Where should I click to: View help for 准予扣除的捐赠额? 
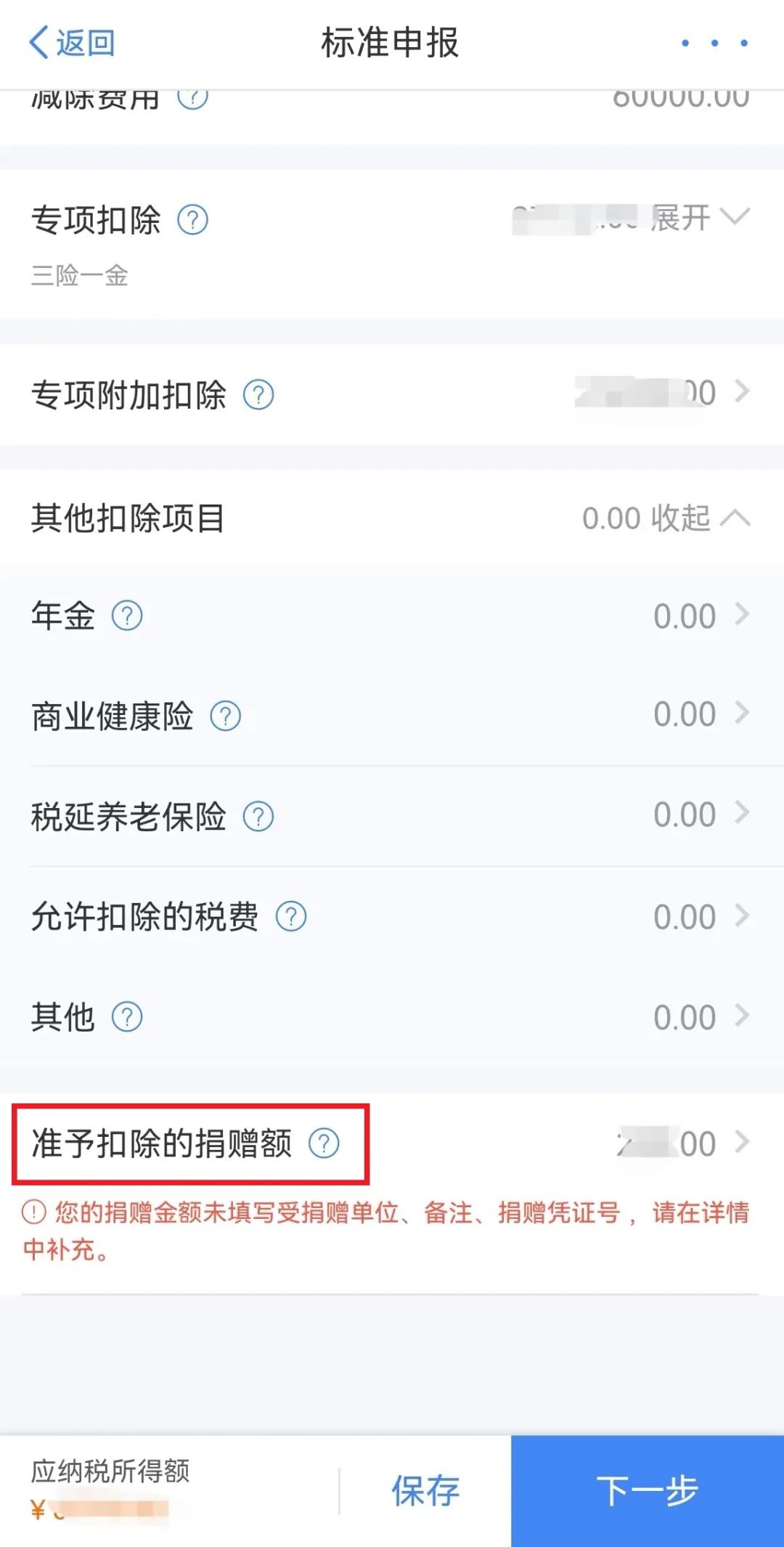(x=324, y=1143)
